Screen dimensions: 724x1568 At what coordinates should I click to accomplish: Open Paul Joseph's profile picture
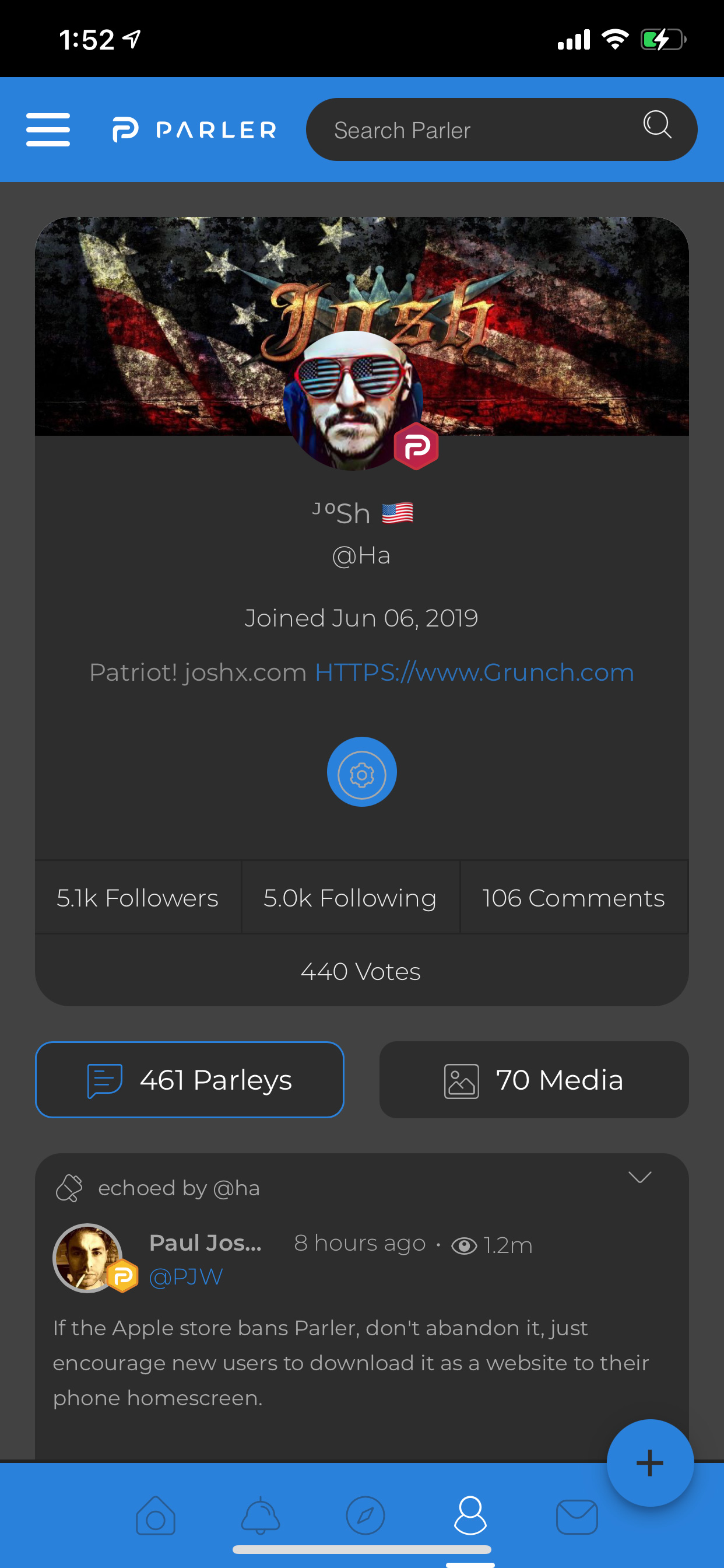[x=88, y=1258]
